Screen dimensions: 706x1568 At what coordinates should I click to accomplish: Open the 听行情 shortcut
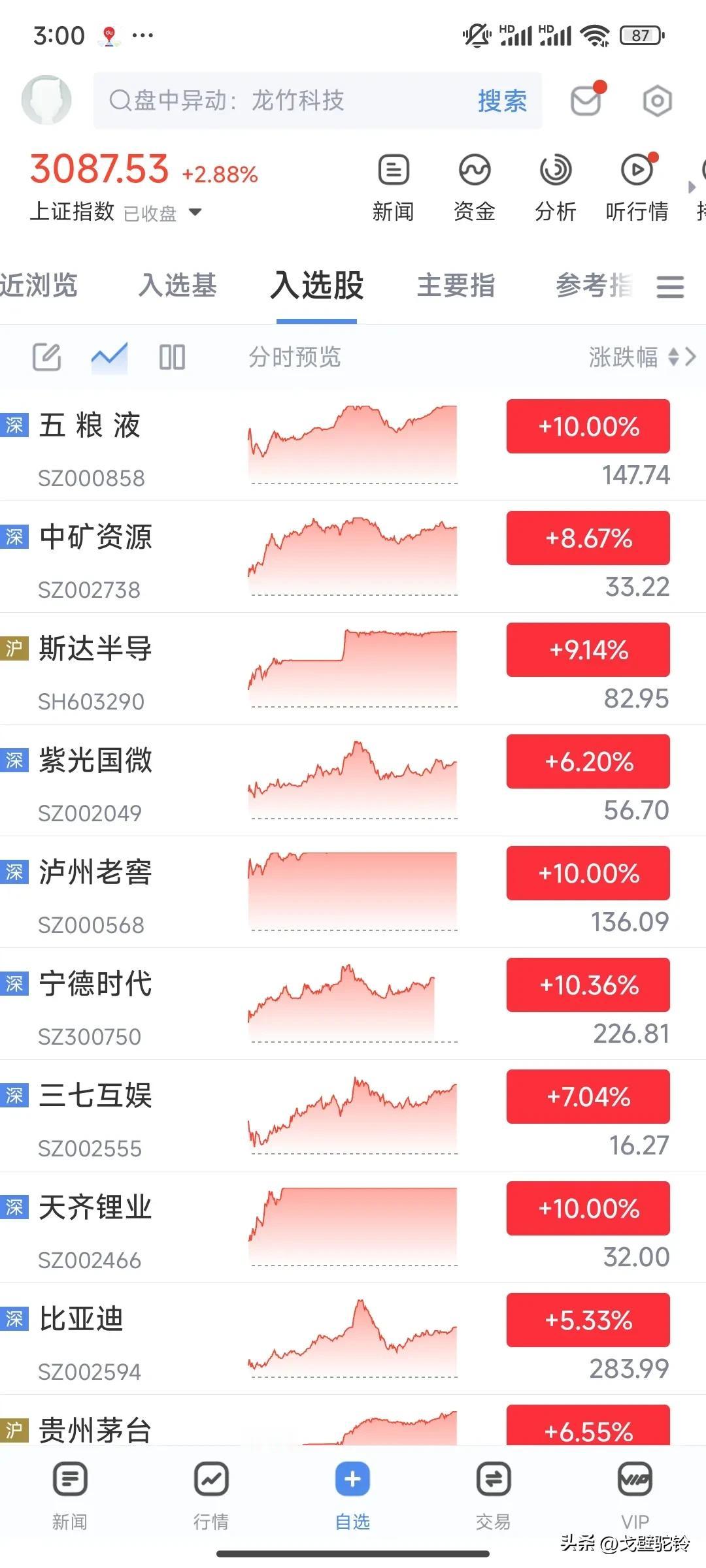pyautogui.click(x=637, y=188)
